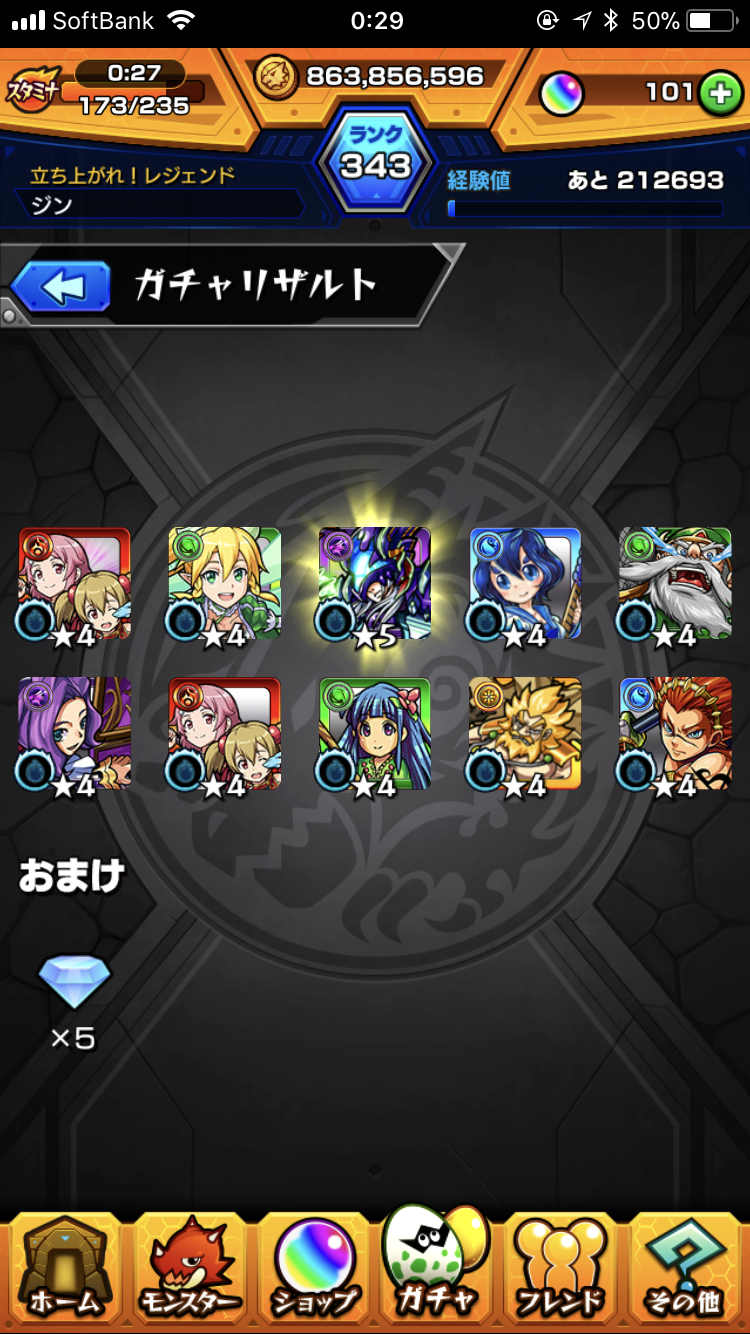Open the golden lion ★4 monster

point(524,734)
